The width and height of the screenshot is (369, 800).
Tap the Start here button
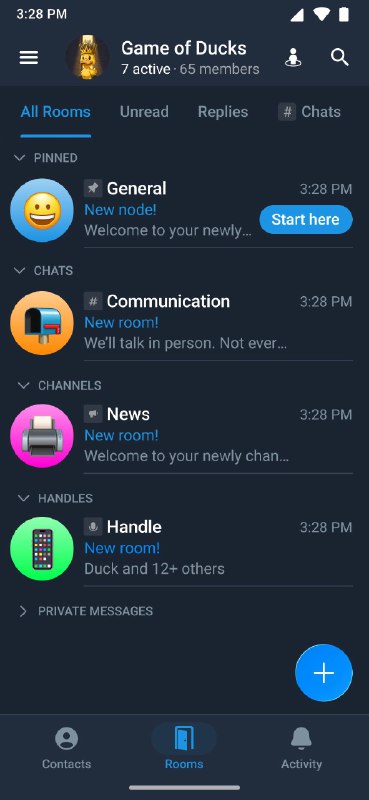(x=306, y=219)
